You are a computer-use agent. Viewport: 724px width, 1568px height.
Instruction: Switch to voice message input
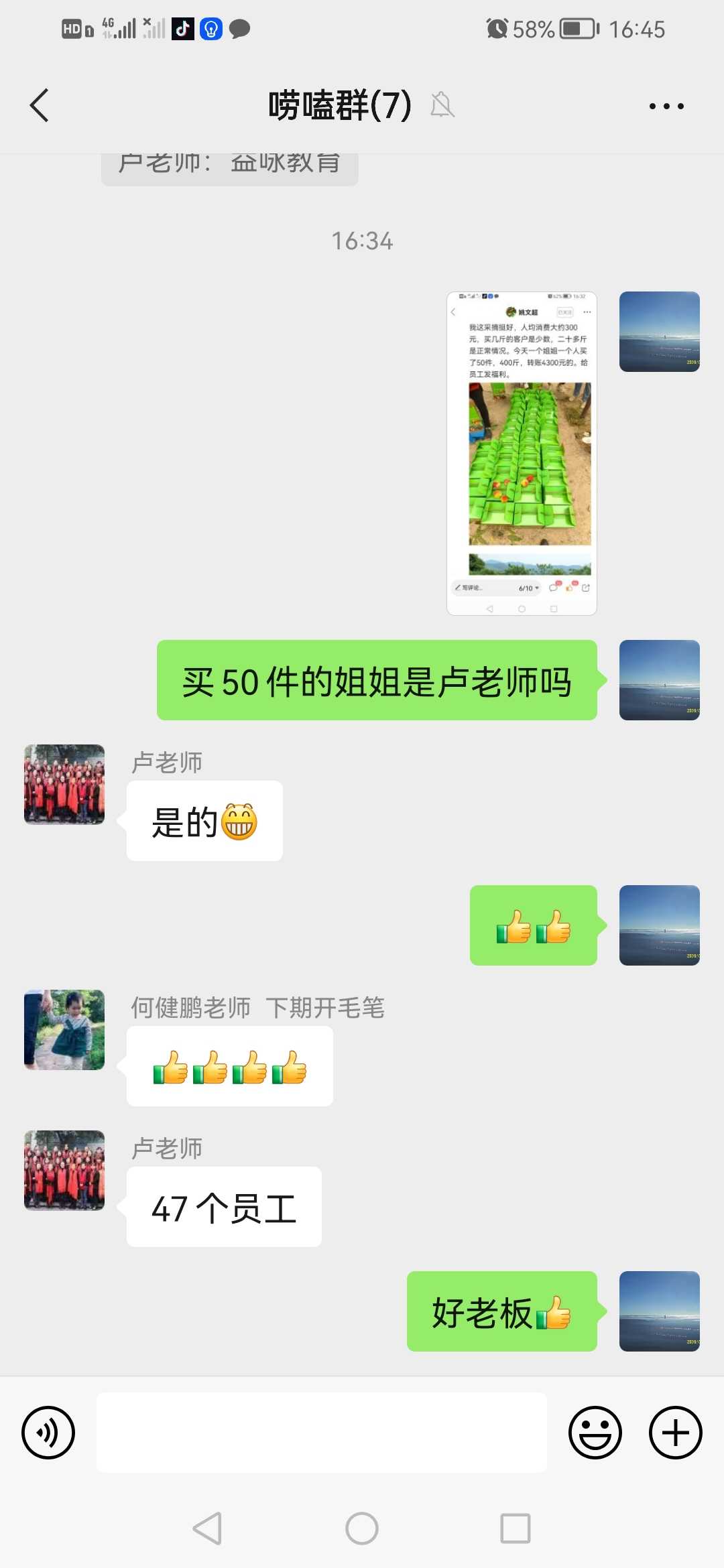48,1433
